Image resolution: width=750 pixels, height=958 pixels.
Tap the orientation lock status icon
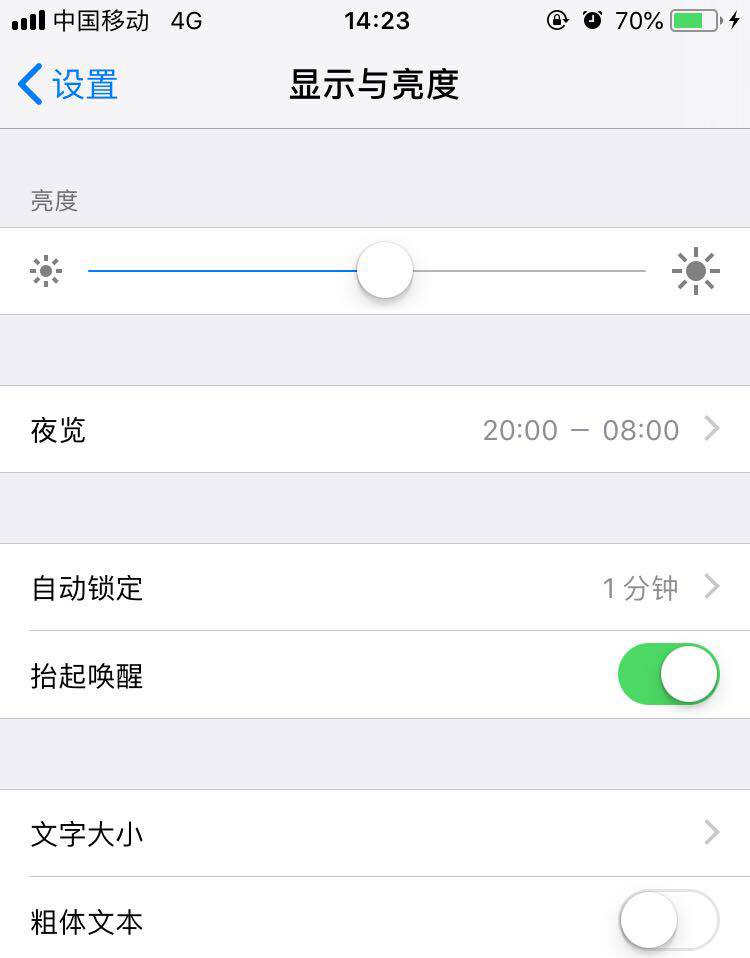[x=558, y=19]
